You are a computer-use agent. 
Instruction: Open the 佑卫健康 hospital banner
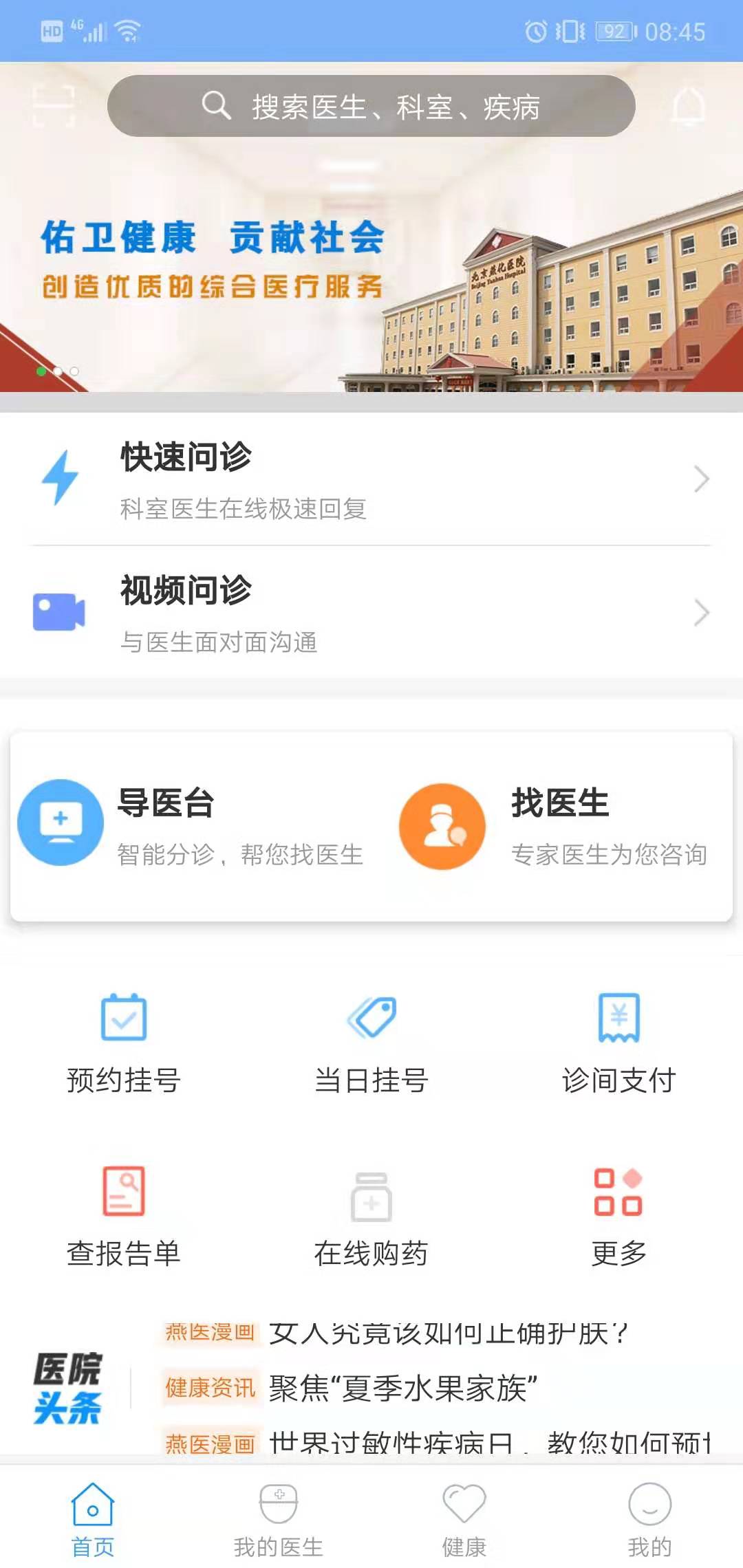pyautogui.click(x=371, y=268)
